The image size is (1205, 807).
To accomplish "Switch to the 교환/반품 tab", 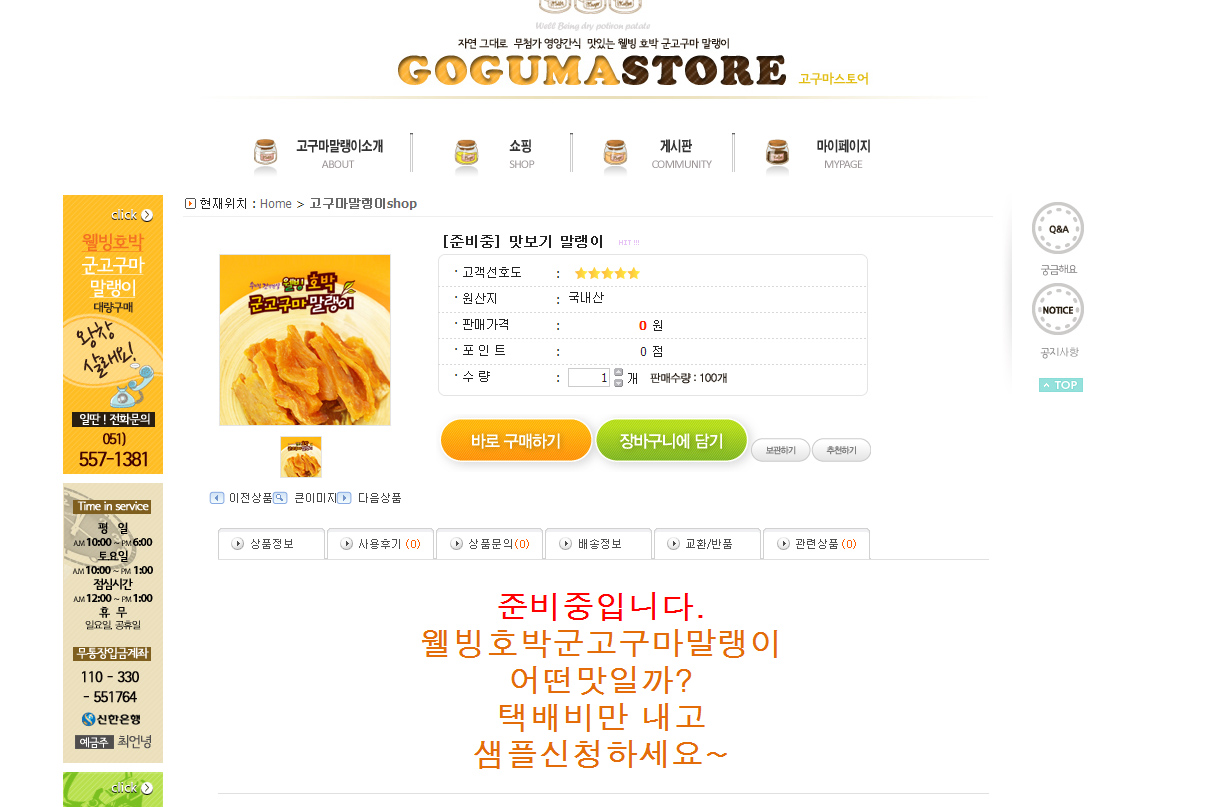I will (707, 544).
